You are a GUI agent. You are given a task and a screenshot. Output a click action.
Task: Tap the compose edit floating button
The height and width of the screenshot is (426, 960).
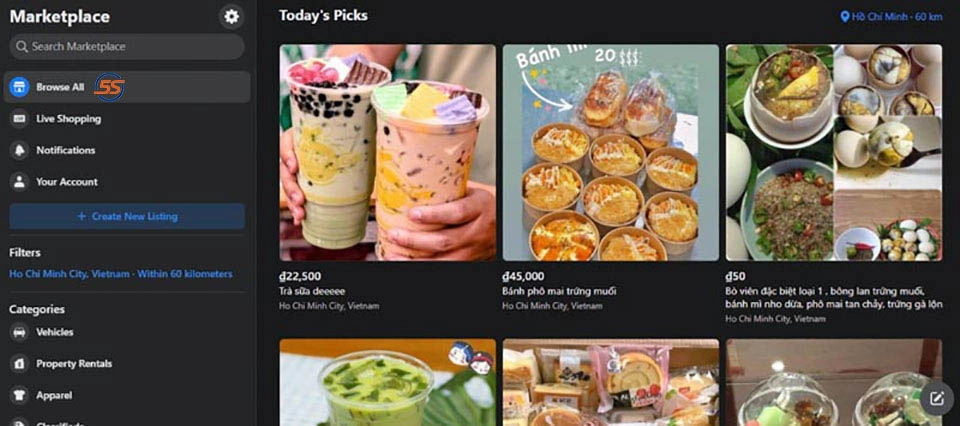coord(937,399)
